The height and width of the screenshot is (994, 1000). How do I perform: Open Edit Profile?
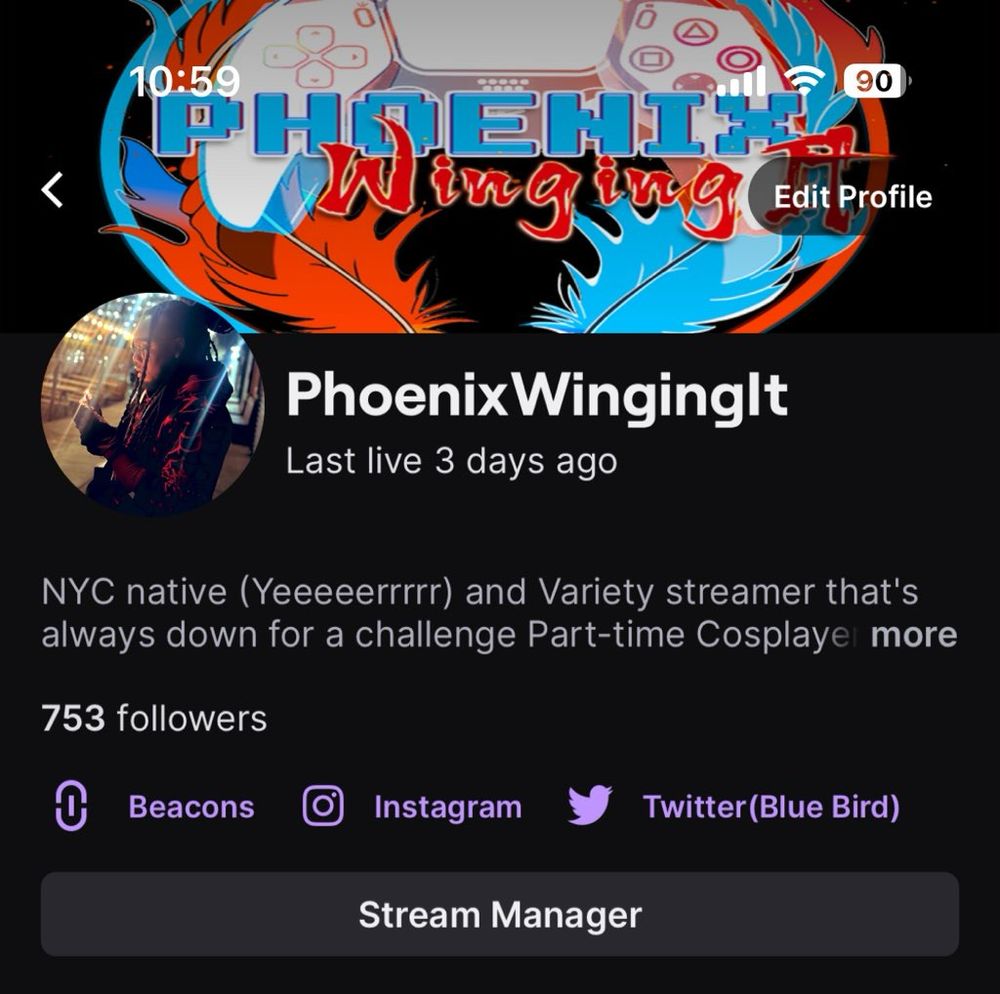pyautogui.click(x=851, y=197)
